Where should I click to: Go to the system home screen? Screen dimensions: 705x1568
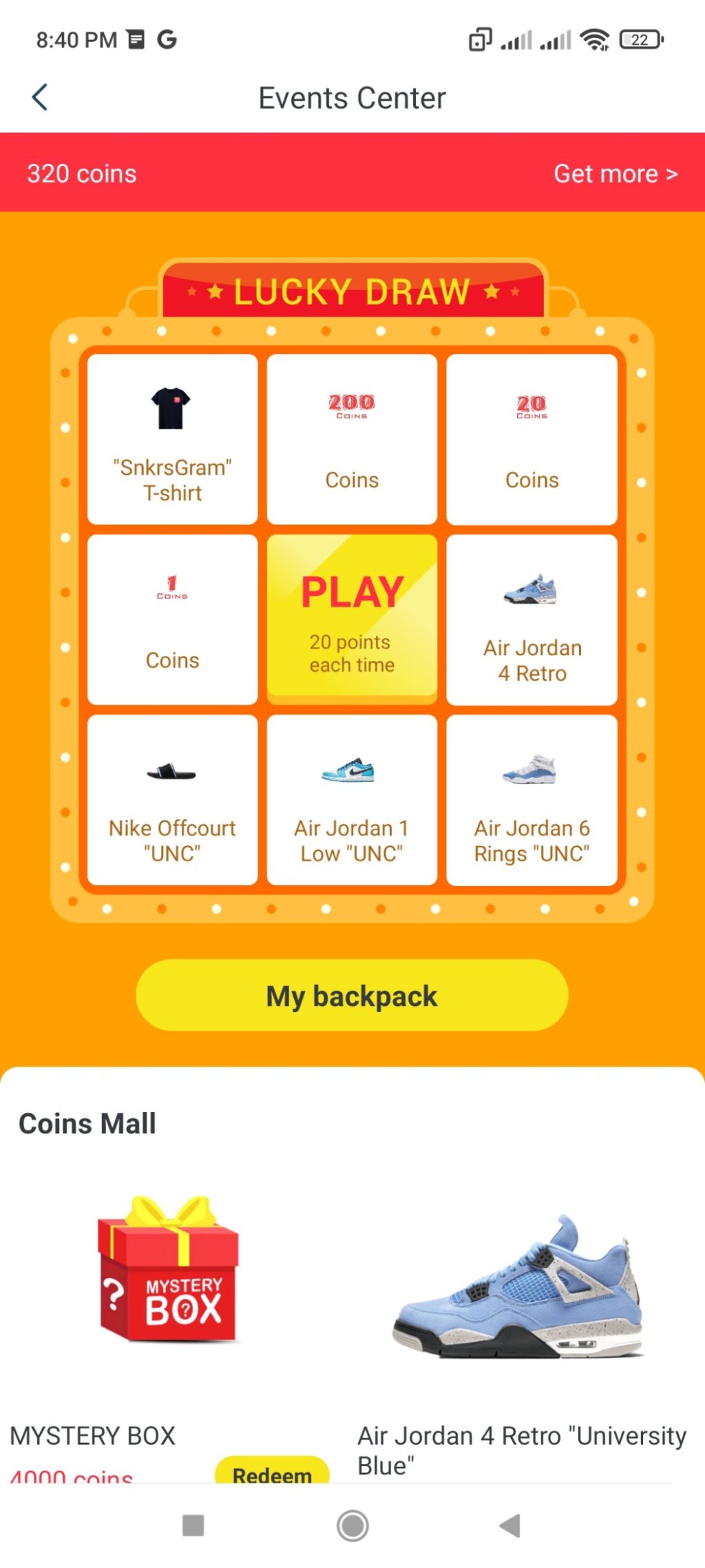(x=352, y=1525)
